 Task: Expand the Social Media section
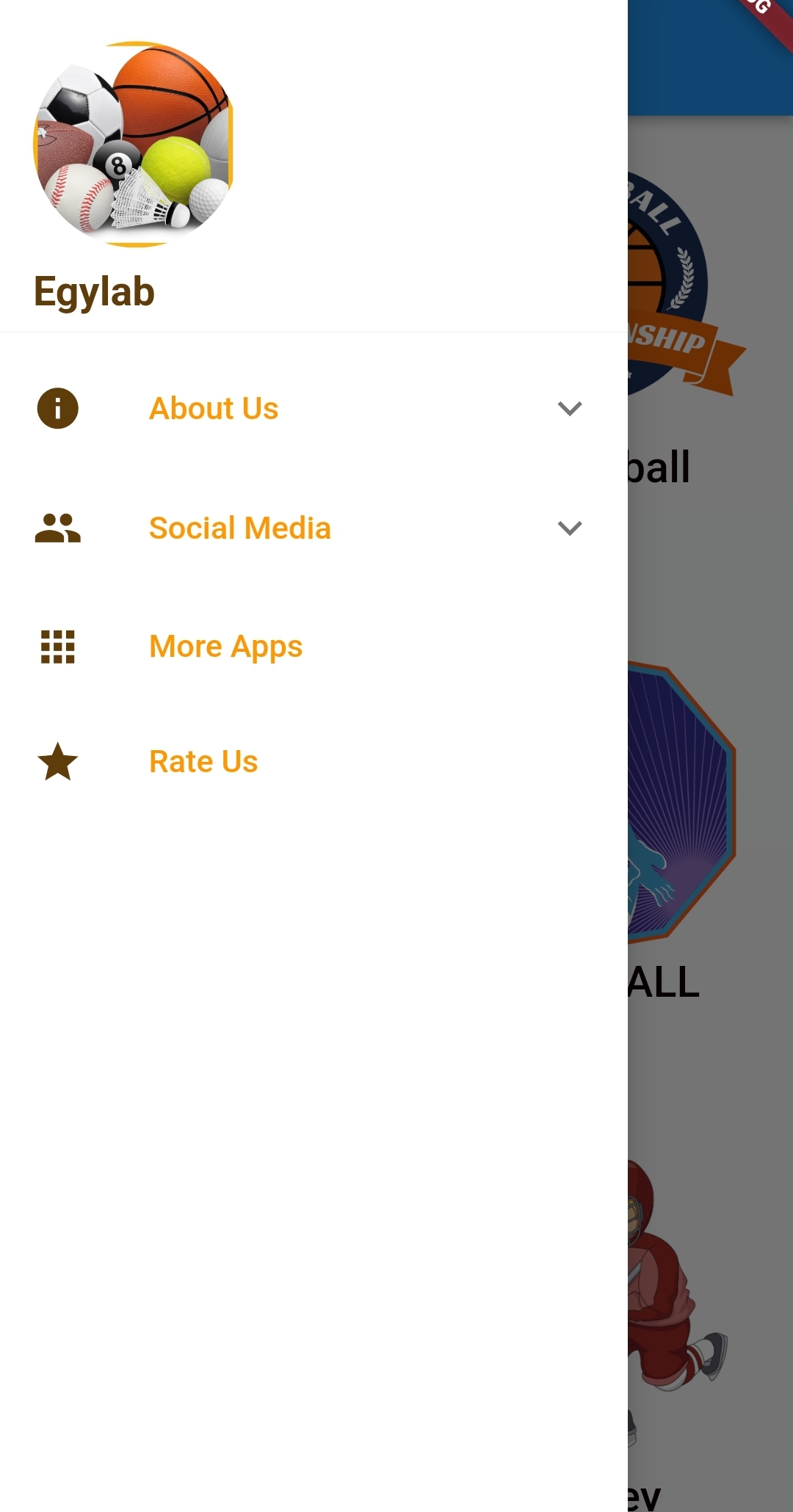pyautogui.click(x=314, y=528)
